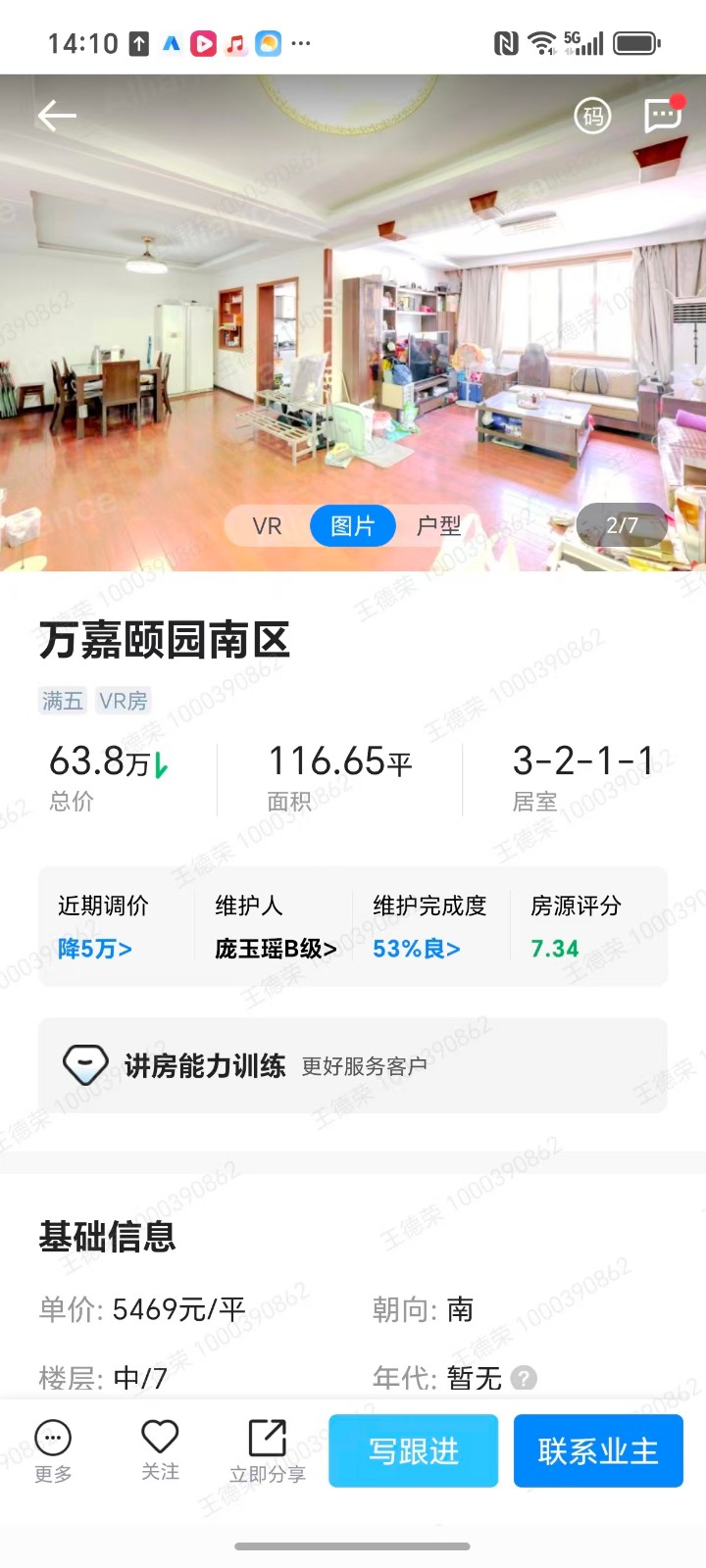Image resolution: width=706 pixels, height=1568 pixels.
Task: Go back using the top-left arrow
Action: tap(57, 117)
